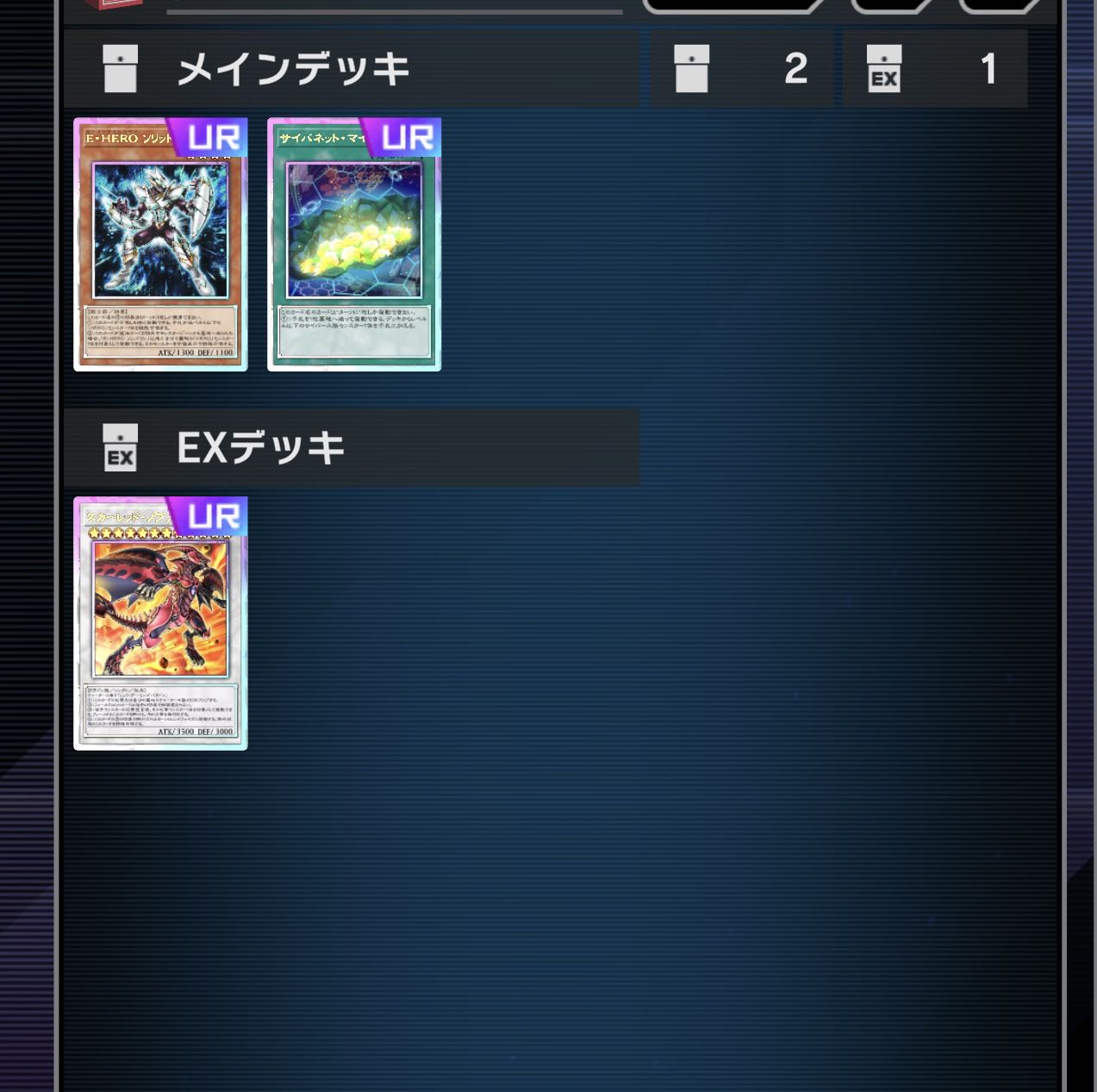
Task: Open the E・HERO UR card
Action: pyautogui.click(x=160, y=245)
